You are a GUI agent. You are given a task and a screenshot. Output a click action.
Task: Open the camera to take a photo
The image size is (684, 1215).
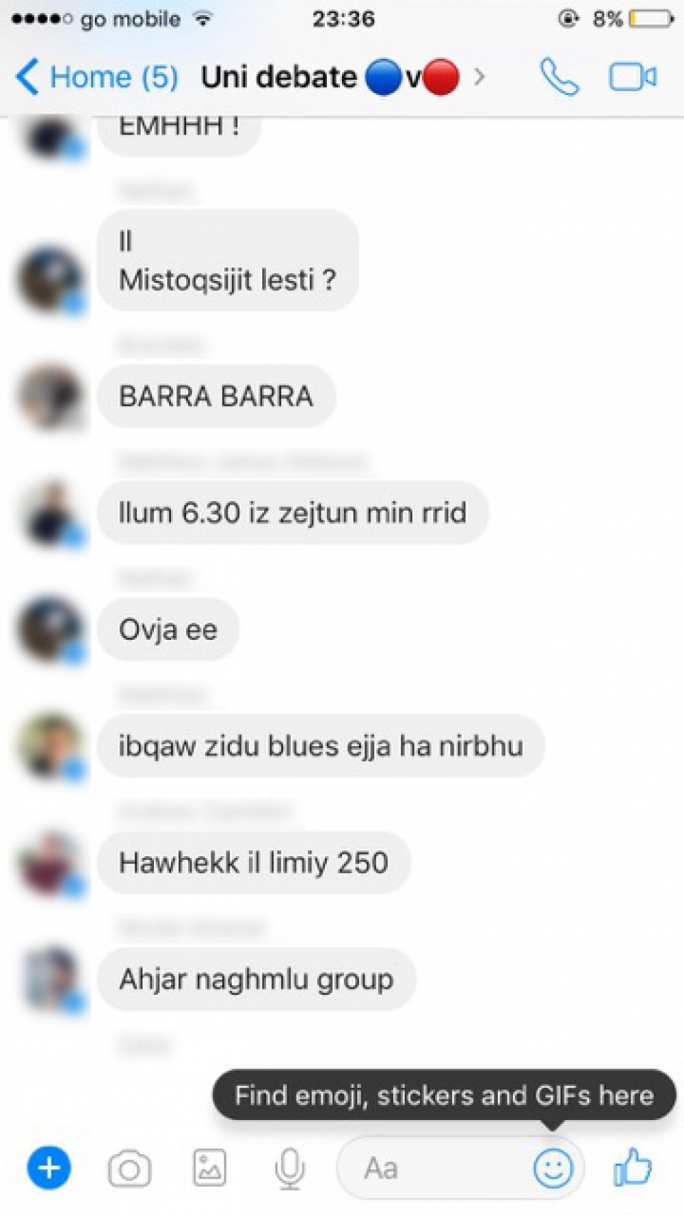tap(129, 1167)
